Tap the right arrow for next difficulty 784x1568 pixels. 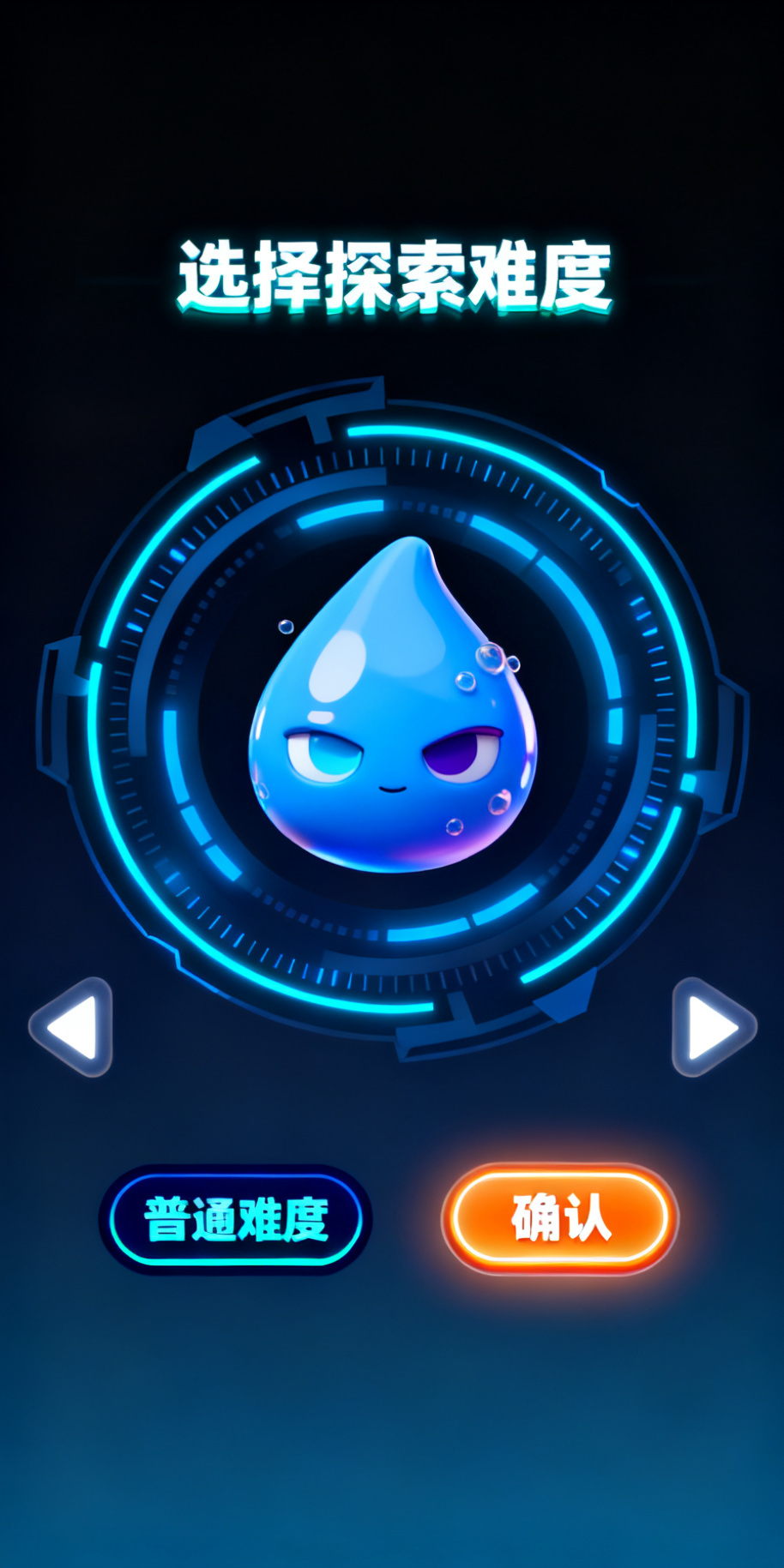(712, 1026)
